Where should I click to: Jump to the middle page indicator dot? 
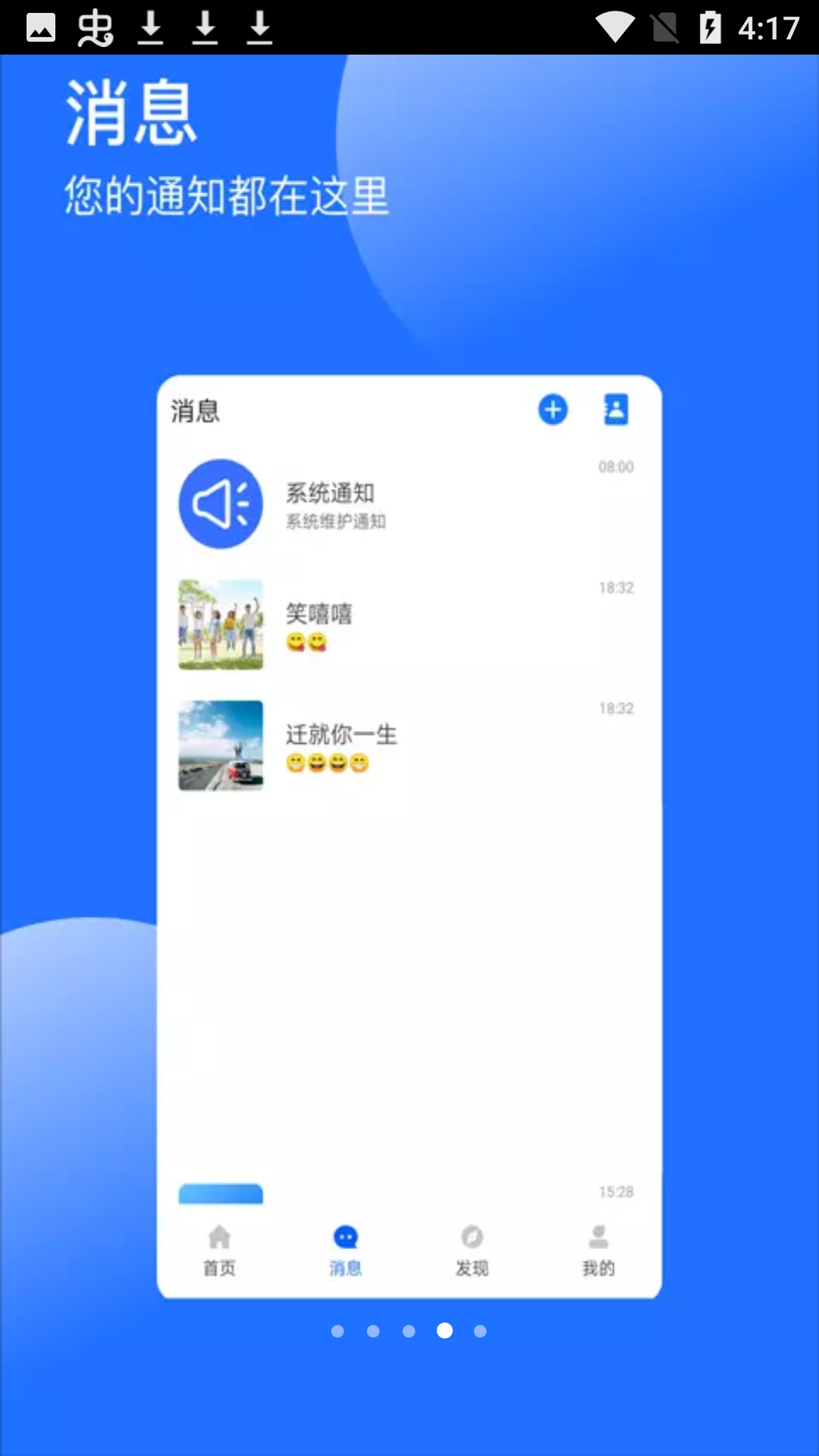coord(409,1331)
